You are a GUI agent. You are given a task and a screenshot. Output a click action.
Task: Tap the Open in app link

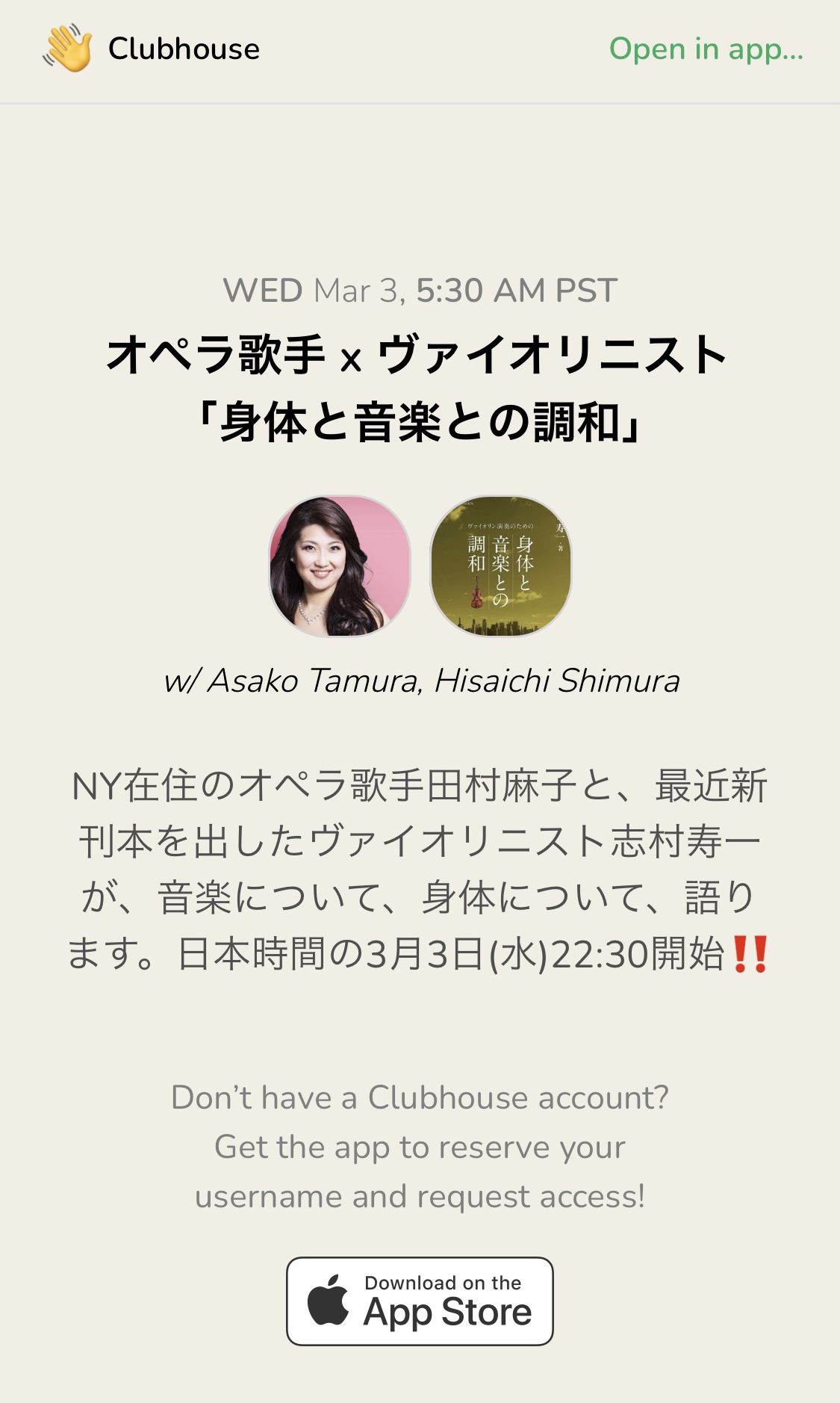coord(706,49)
